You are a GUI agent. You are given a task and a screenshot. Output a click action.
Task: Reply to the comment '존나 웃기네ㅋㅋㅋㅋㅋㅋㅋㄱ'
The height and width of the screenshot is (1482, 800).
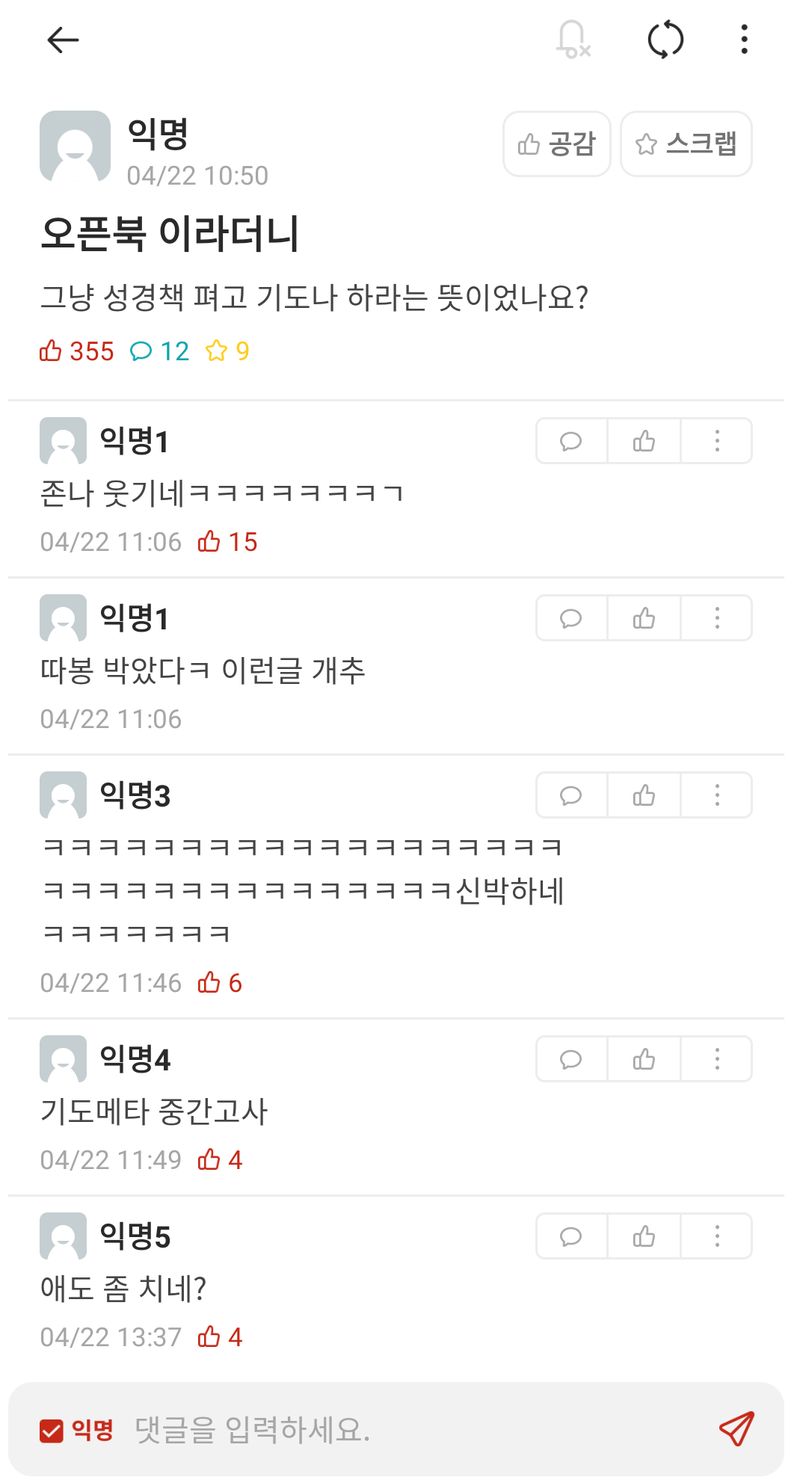pos(571,441)
